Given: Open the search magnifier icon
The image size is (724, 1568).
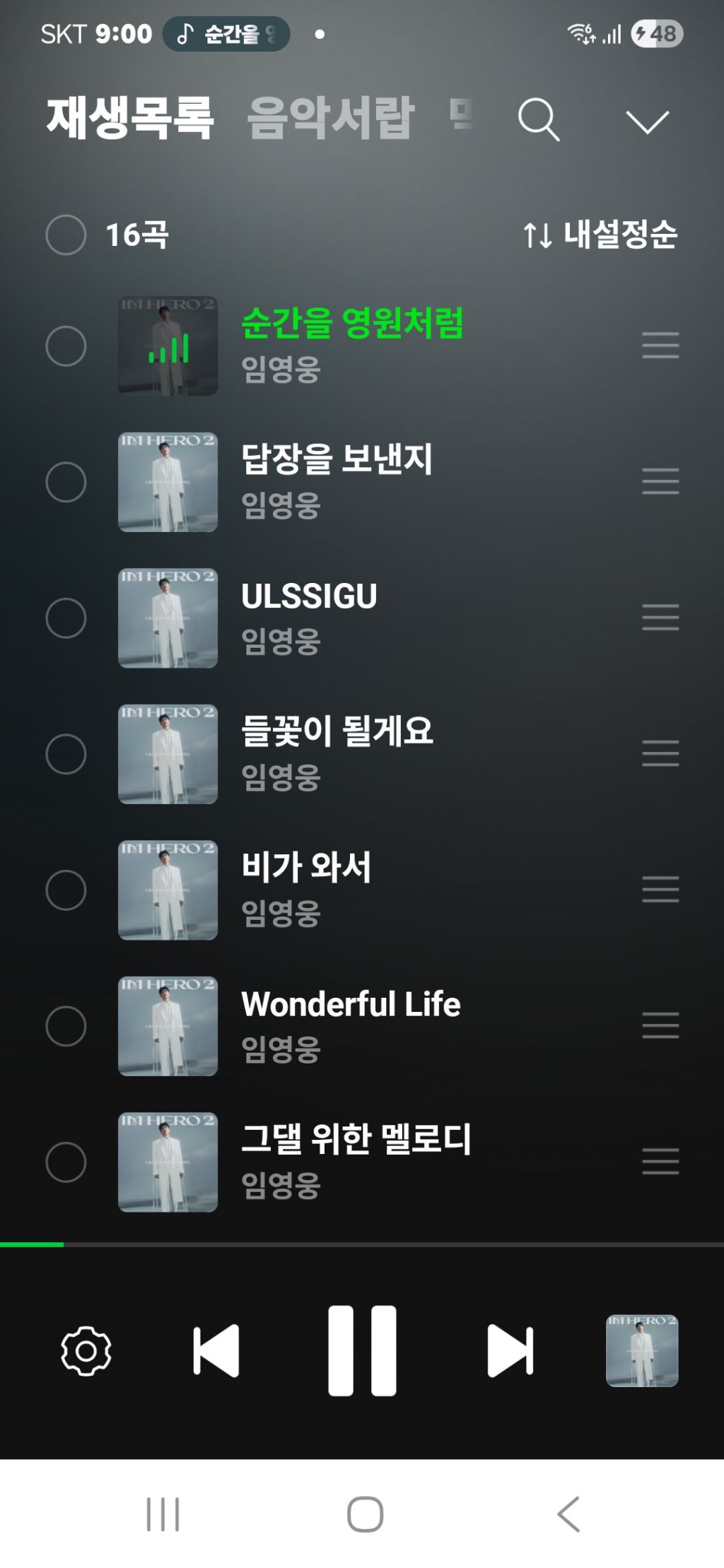Looking at the screenshot, I should 539,119.
